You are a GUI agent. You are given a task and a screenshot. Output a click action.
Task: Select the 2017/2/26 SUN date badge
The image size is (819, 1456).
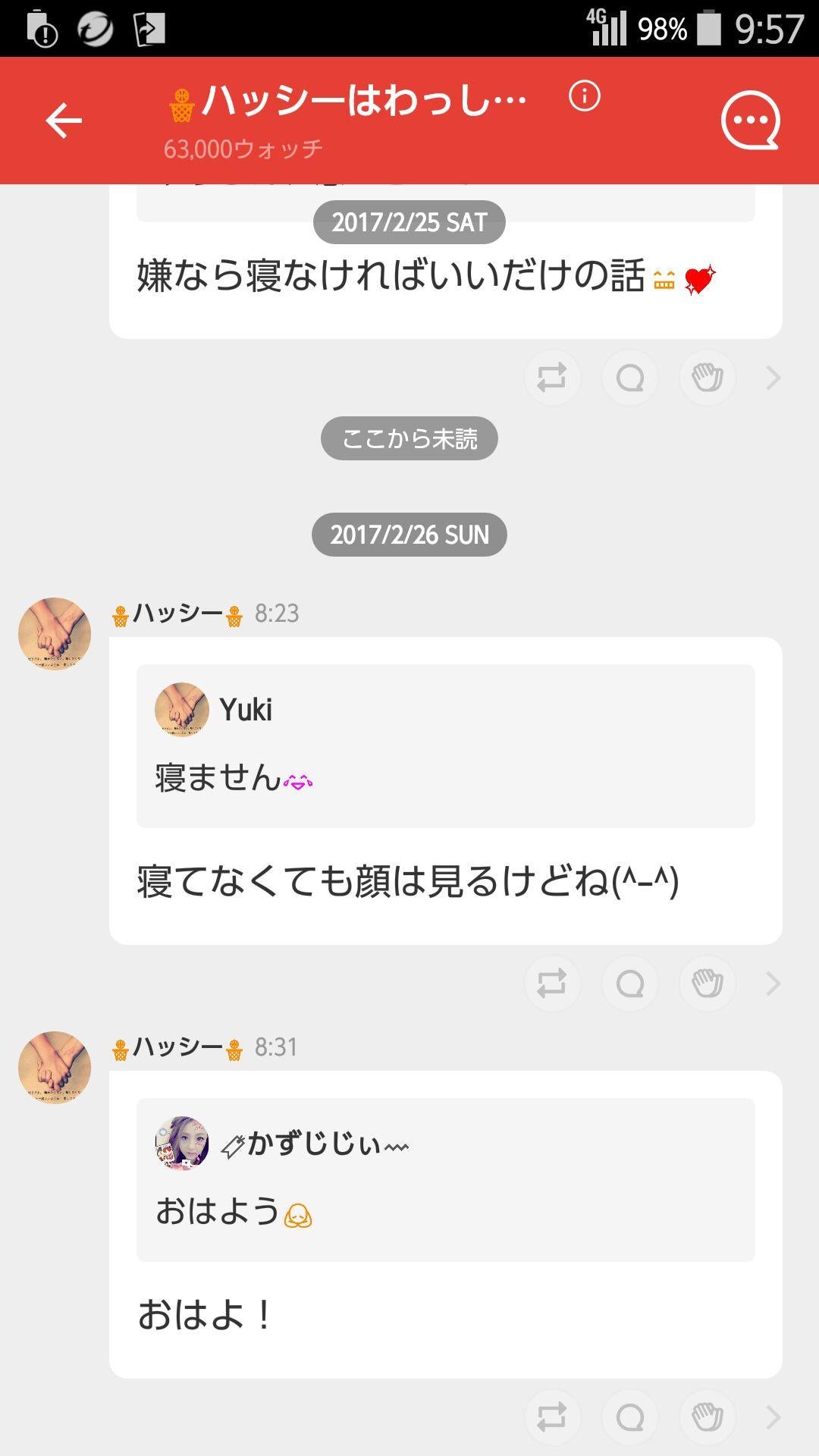[409, 535]
